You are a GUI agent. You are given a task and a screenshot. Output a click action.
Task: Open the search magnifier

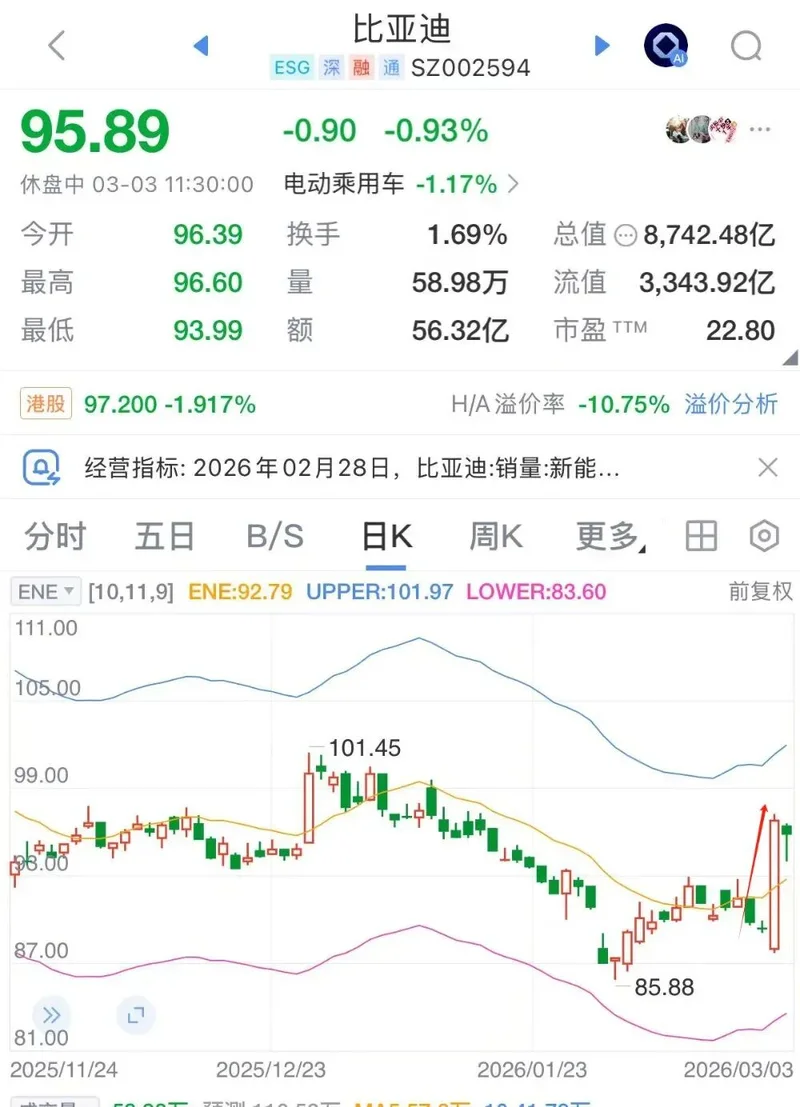(746, 46)
